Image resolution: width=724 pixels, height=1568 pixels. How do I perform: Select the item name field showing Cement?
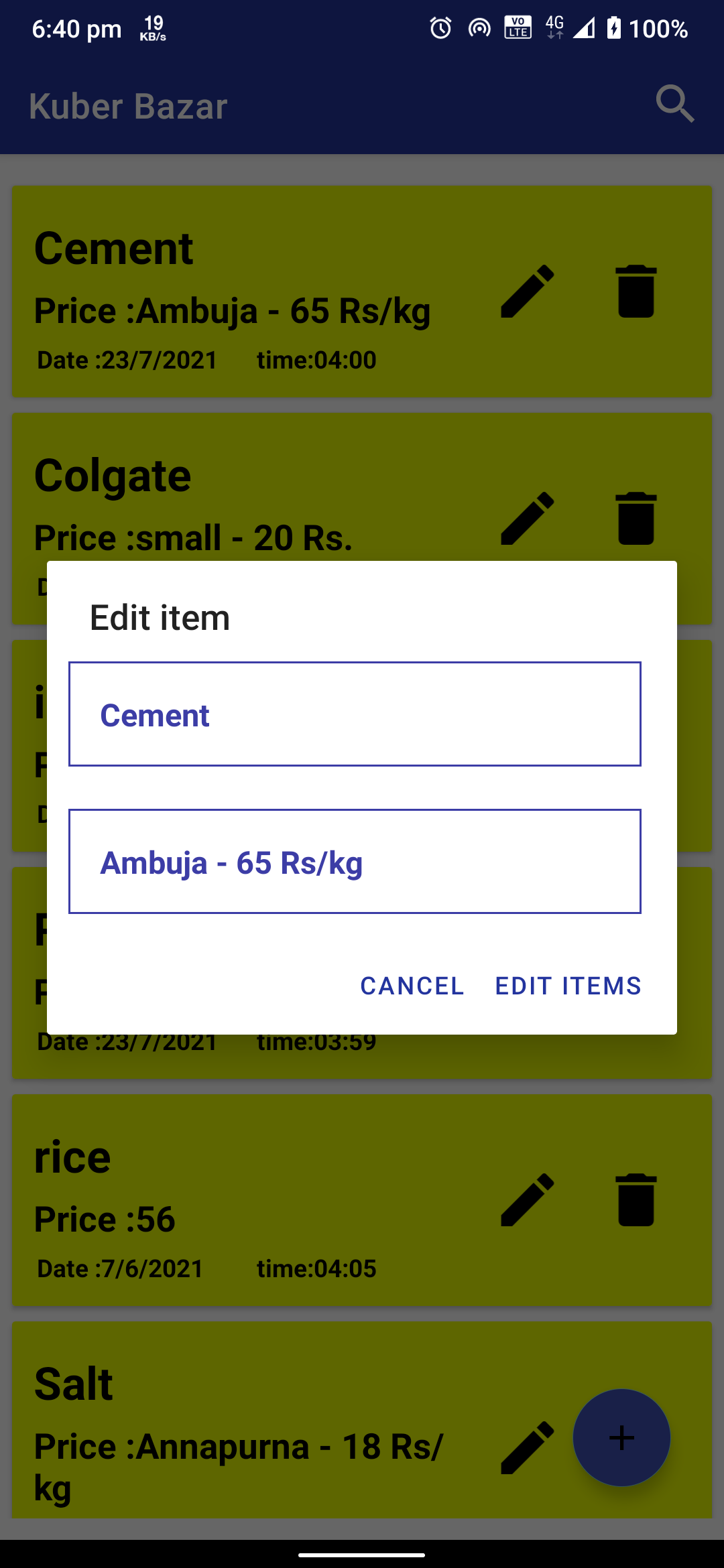click(x=354, y=714)
